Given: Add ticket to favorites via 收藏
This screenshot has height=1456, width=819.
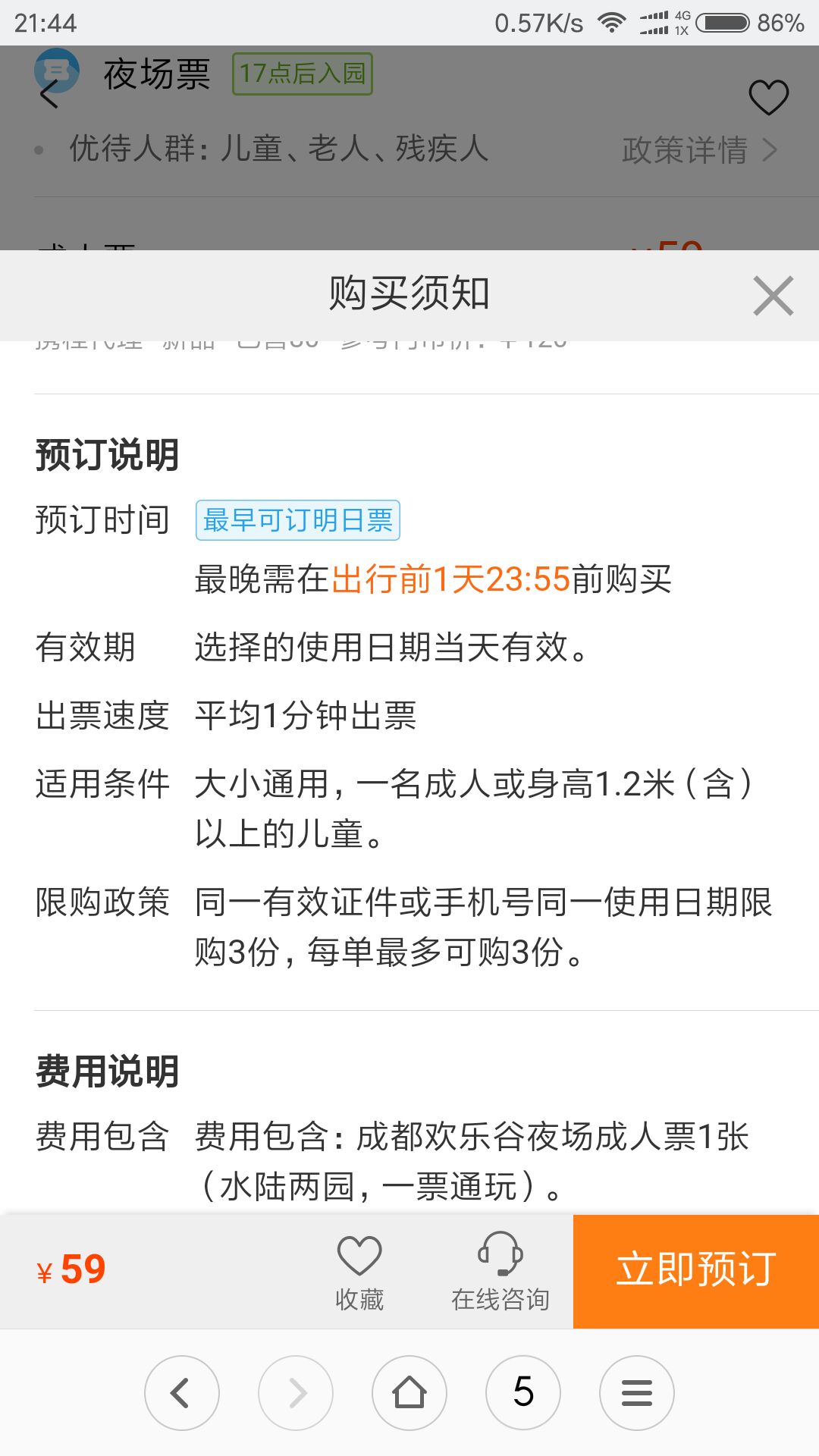Looking at the screenshot, I should coord(359,1272).
